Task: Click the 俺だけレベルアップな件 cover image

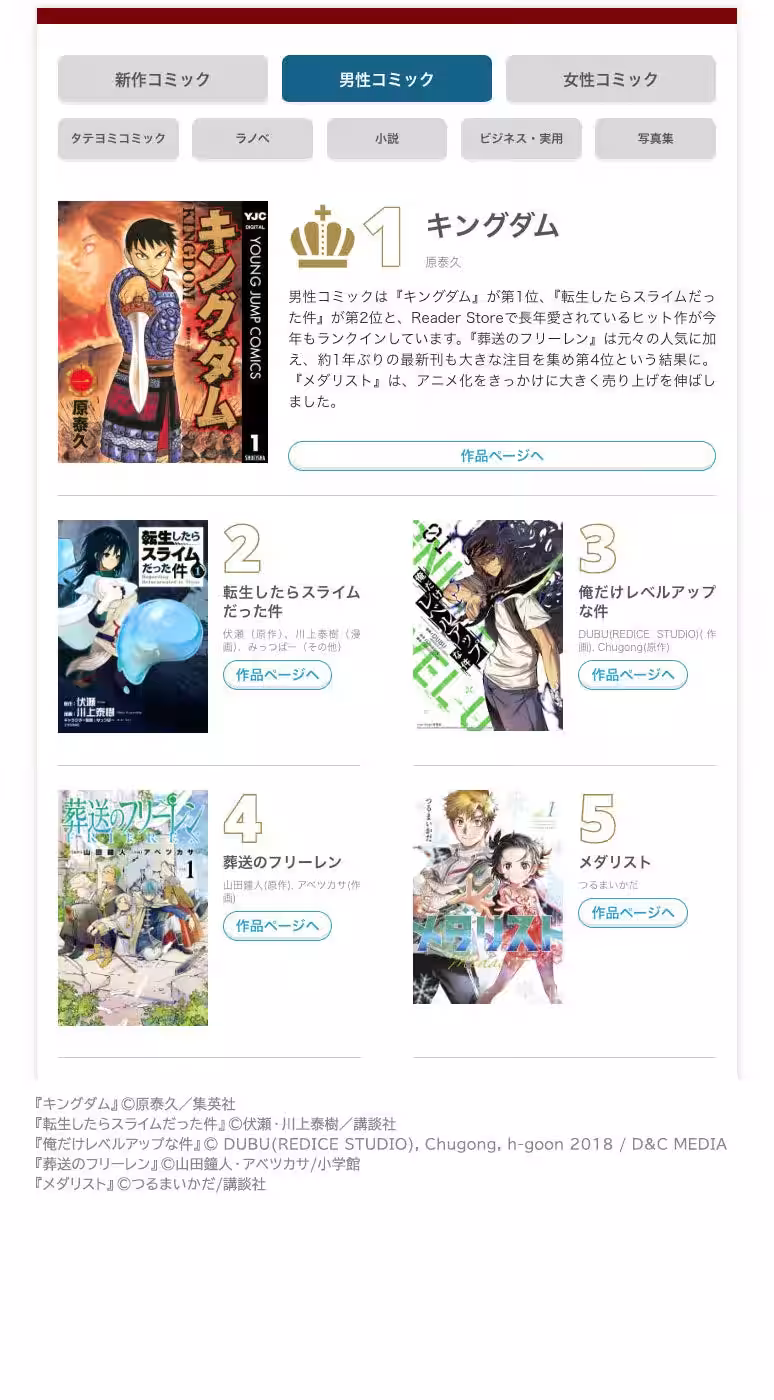Action: pos(487,625)
